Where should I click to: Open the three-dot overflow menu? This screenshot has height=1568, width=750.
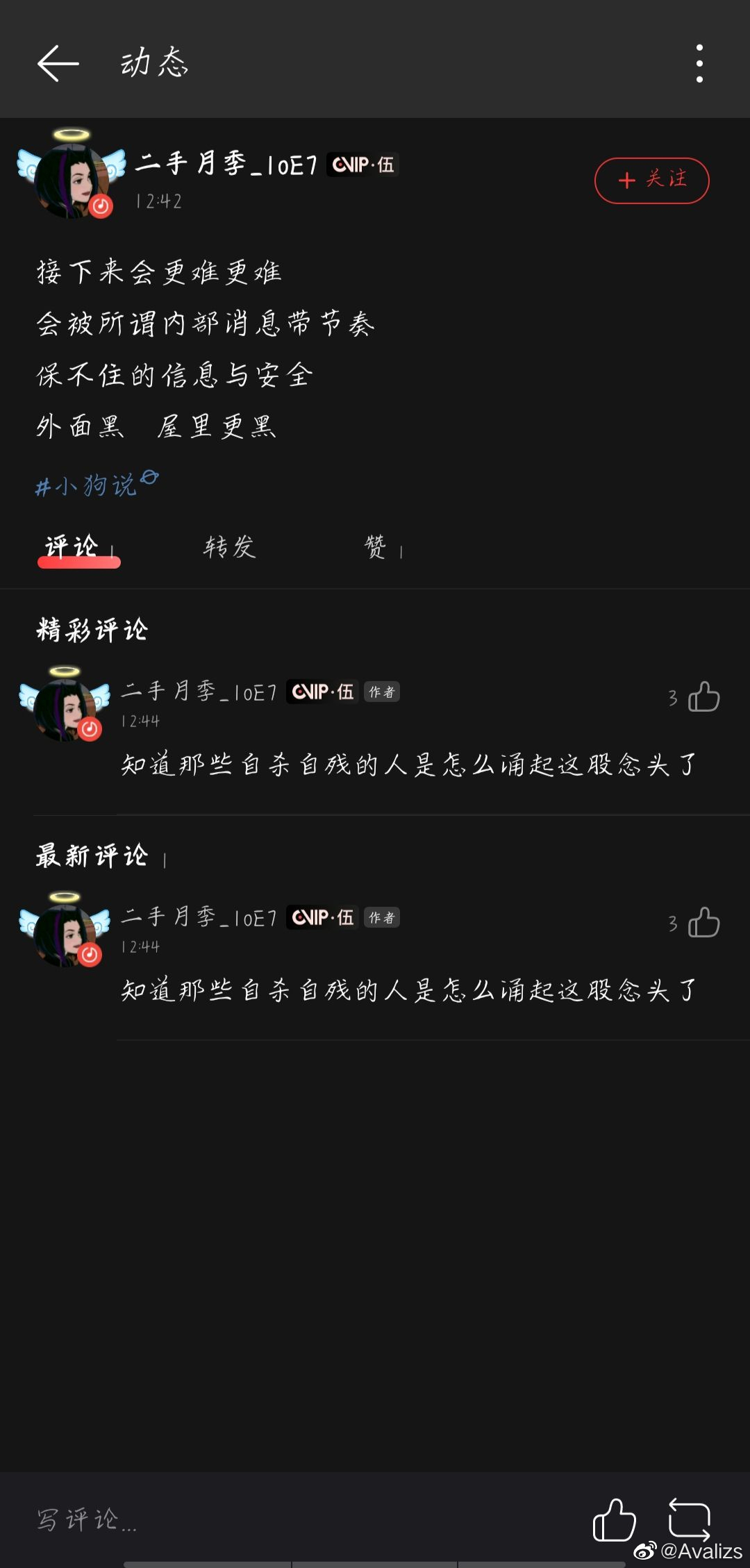(x=699, y=64)
